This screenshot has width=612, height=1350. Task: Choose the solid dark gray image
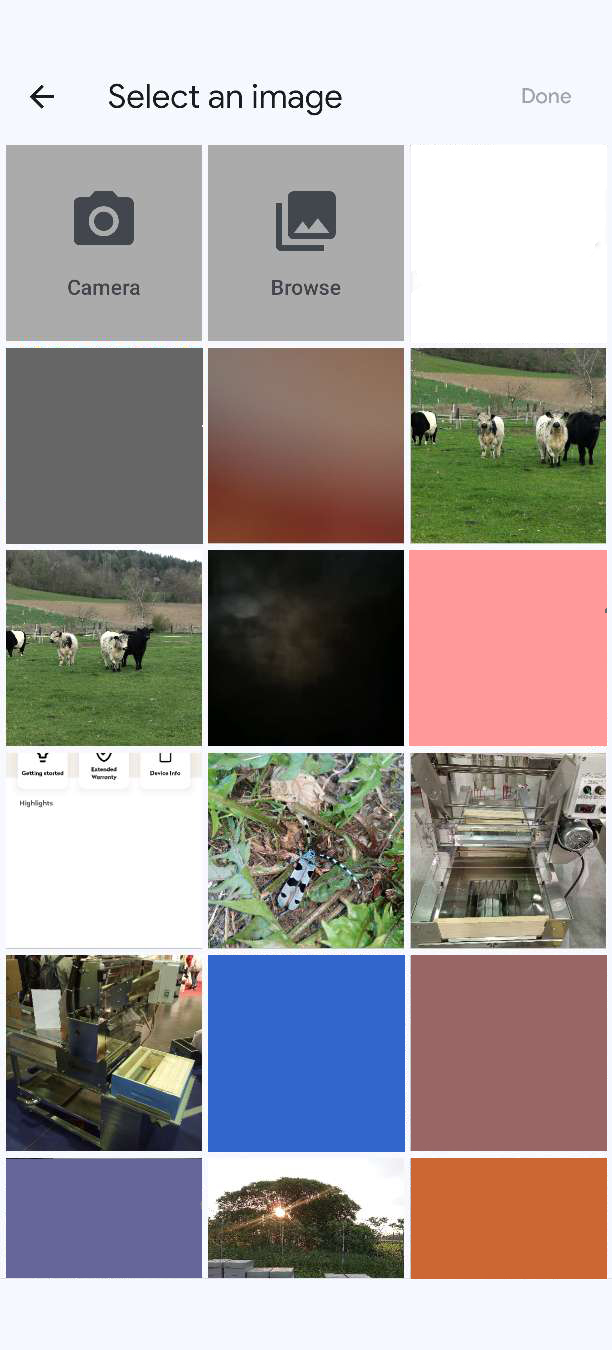click(104, 446)
